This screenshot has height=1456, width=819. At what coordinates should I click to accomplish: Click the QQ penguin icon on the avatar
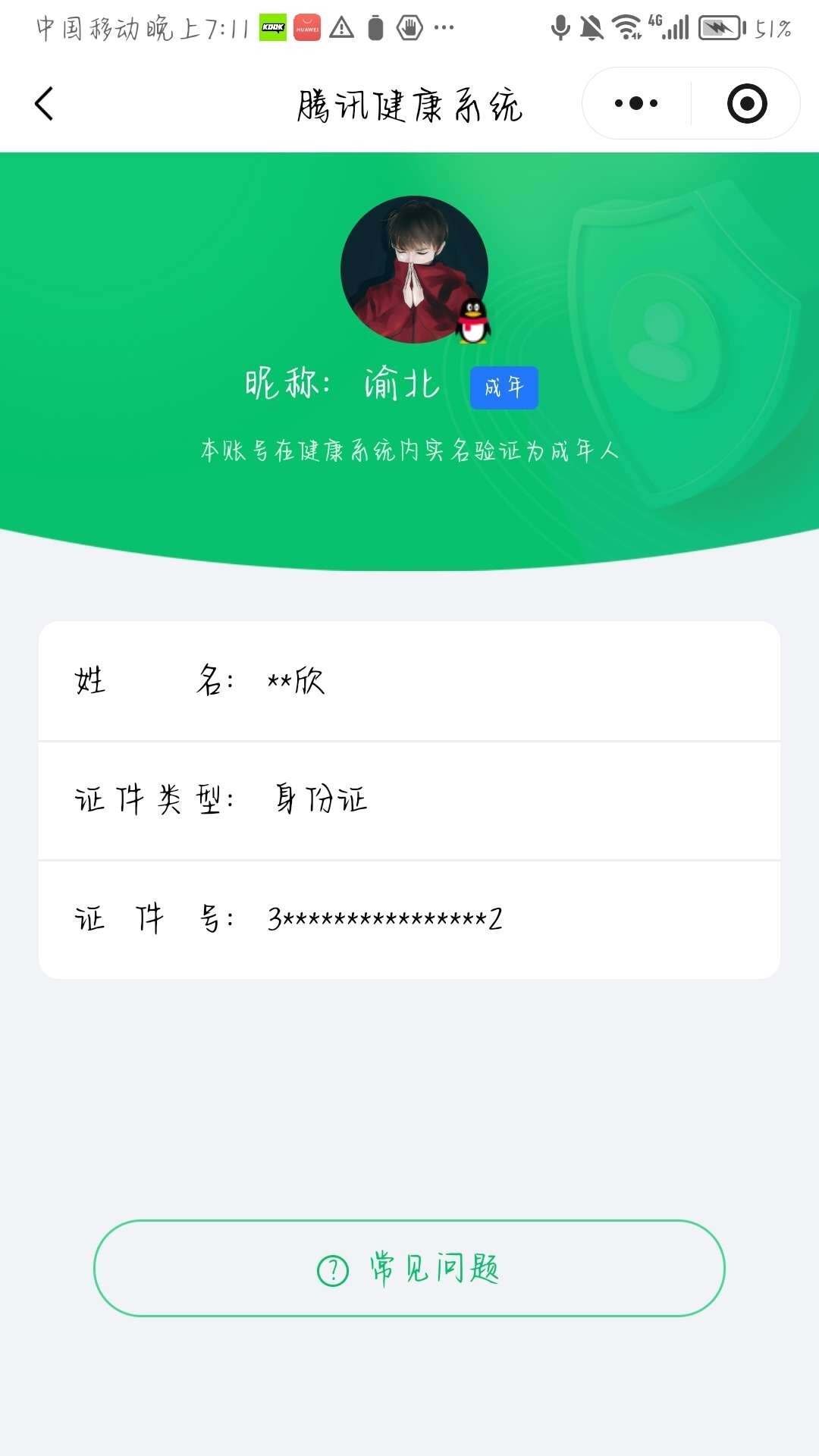click(x=472, y=322)
